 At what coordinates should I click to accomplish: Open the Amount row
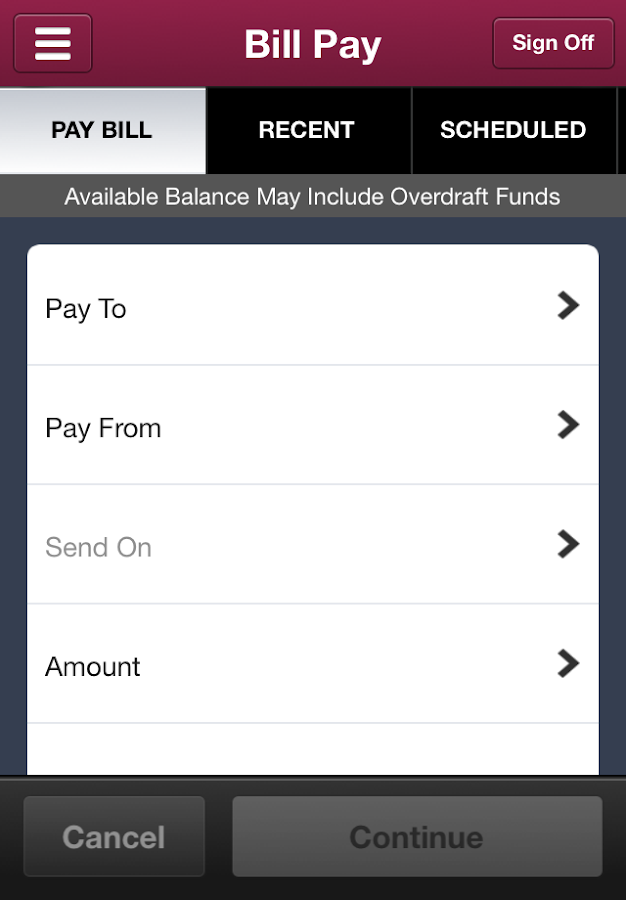[313, 664]
